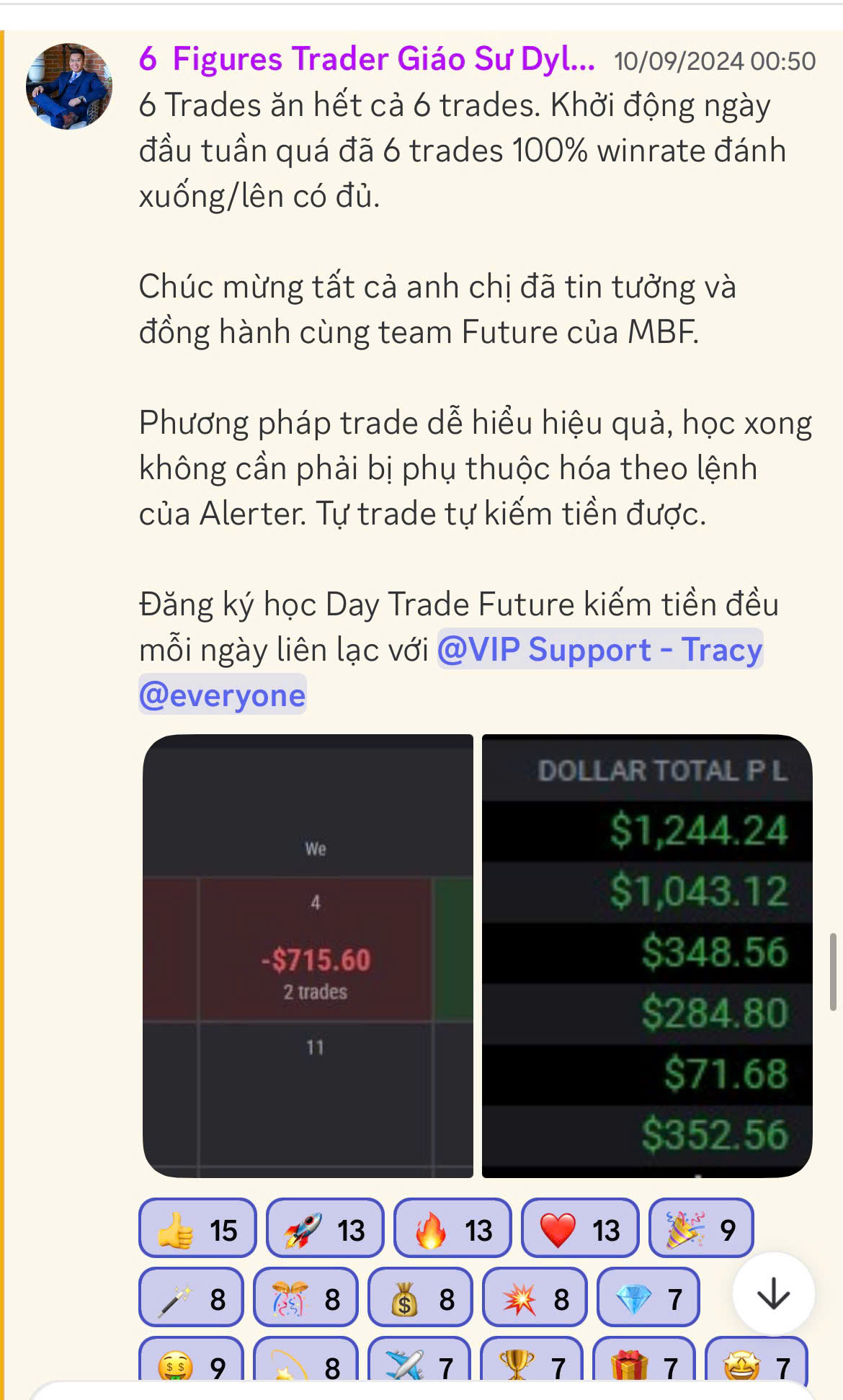React with the red heart
The width and height of the screenshot is (843, 1400).
point(580,1229)
